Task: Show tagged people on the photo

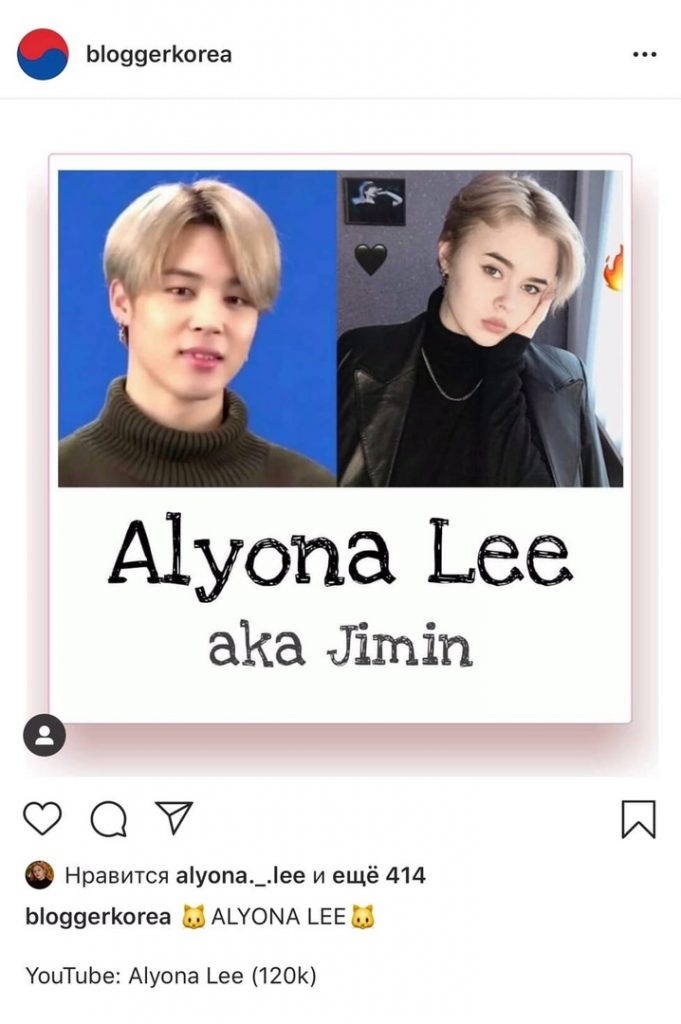Action: [x=44, y=735]
